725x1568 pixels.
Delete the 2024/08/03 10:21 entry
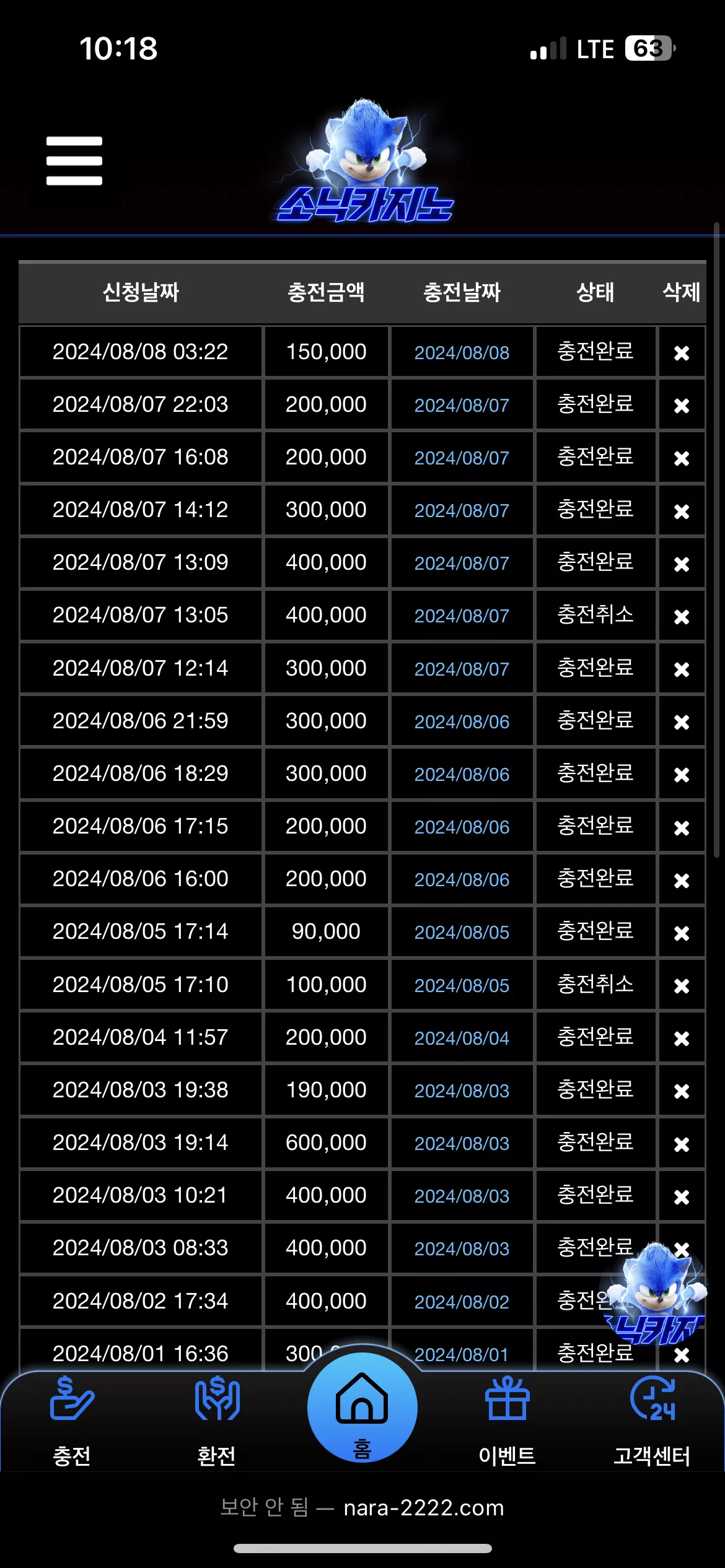point(682,1197)
